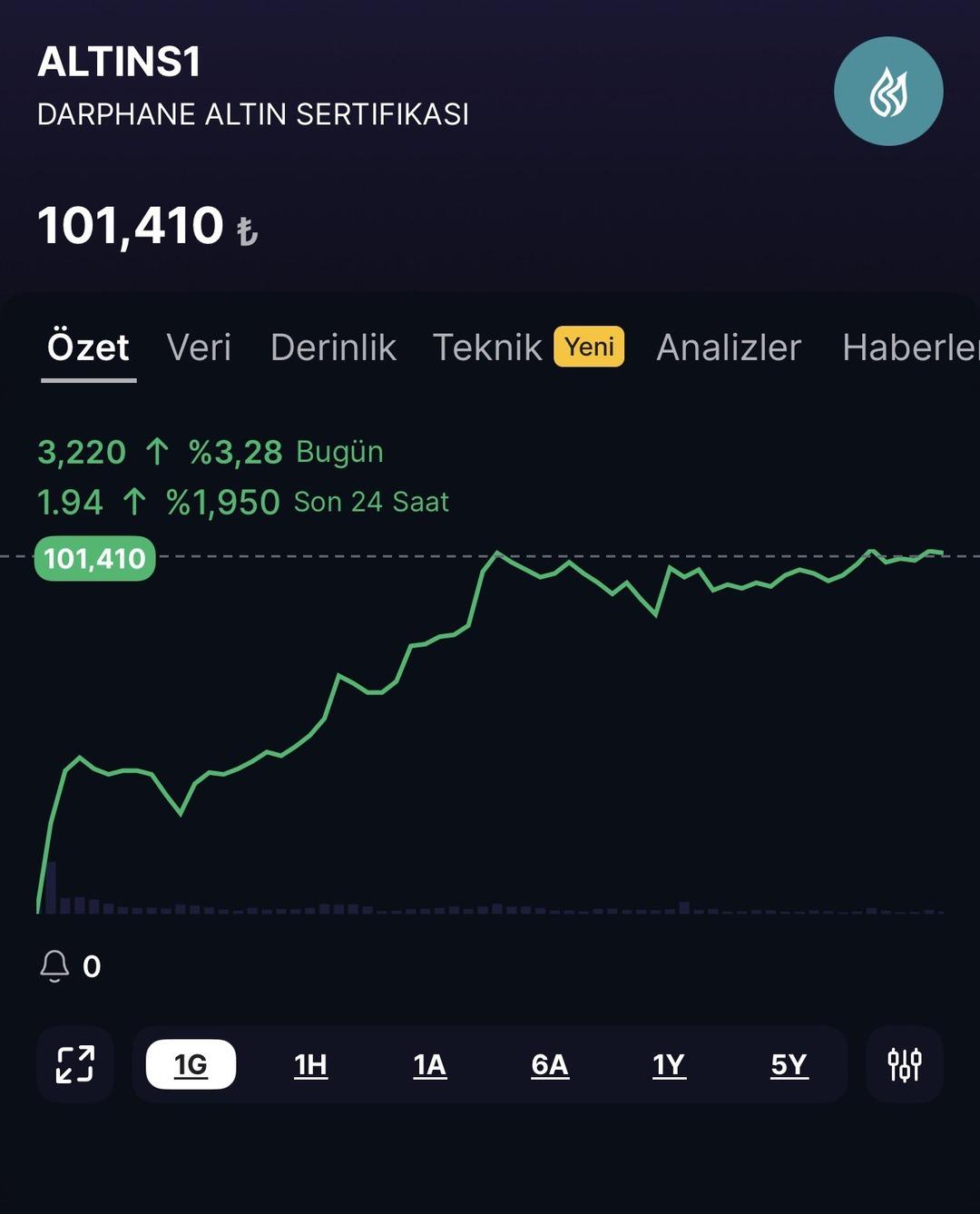Image resolution: width=980 pixels, height=1214 pixels.
Task: Click the Yeni badge next to Teknik
Action: click(x=588, y=347)
